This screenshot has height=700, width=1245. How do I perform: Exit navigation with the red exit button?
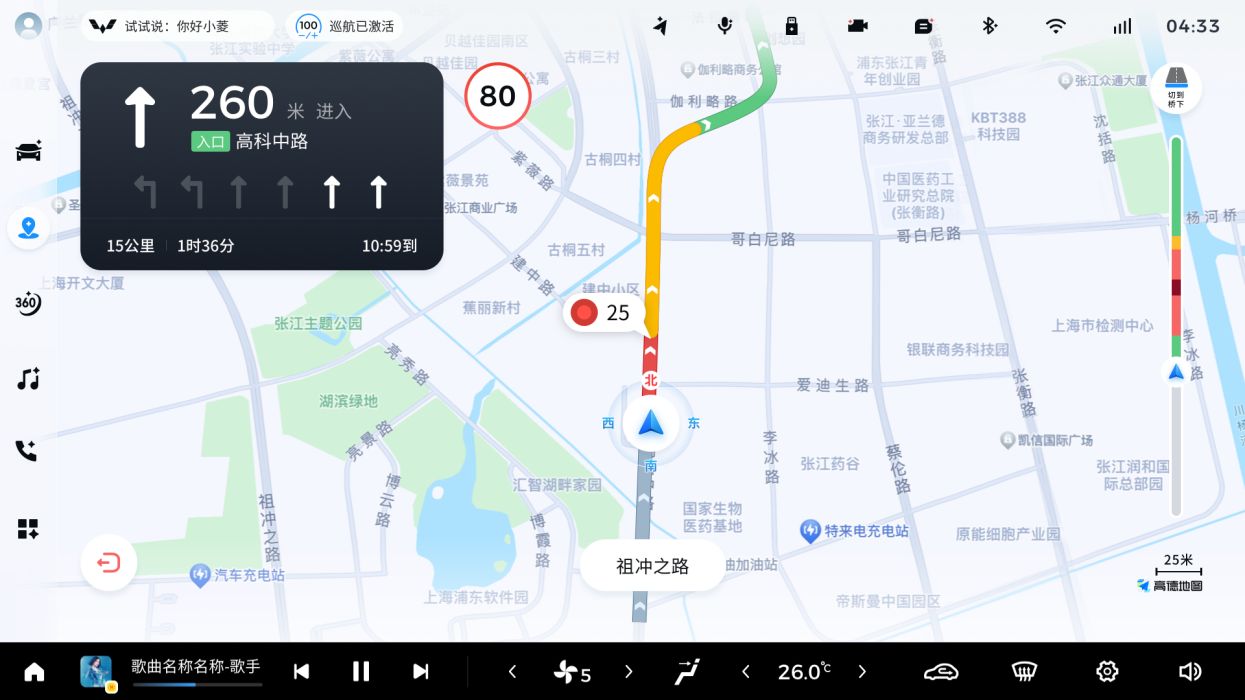coord(108,563)
